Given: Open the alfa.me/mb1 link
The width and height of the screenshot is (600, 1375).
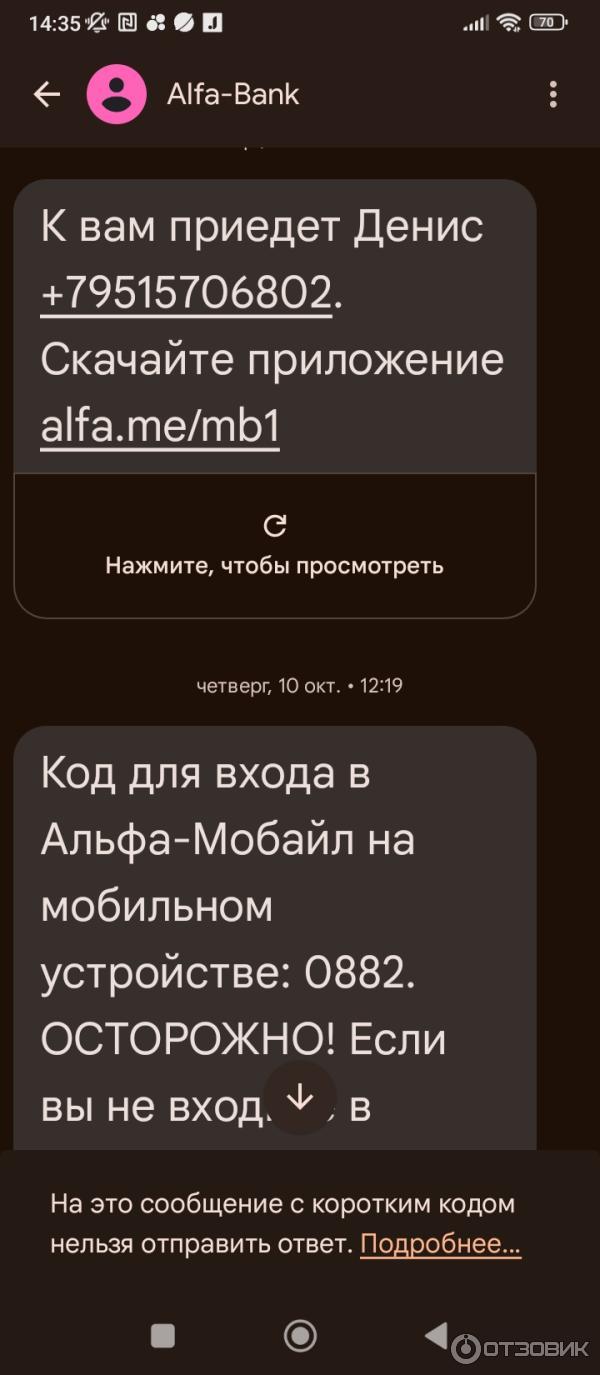Looking at the screenshot, I should pos(160,427).
